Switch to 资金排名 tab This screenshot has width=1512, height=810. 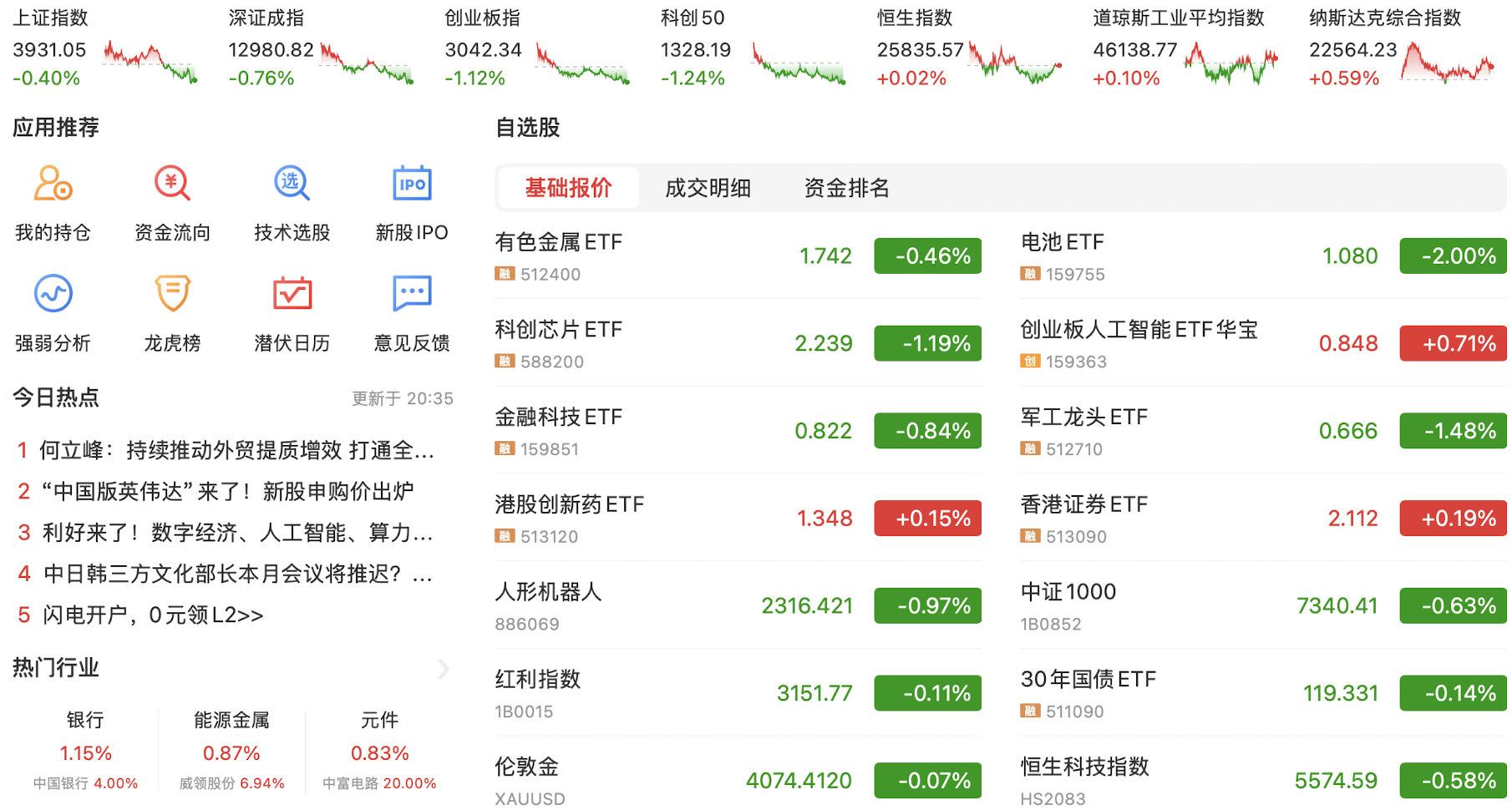tap(846, 188)
